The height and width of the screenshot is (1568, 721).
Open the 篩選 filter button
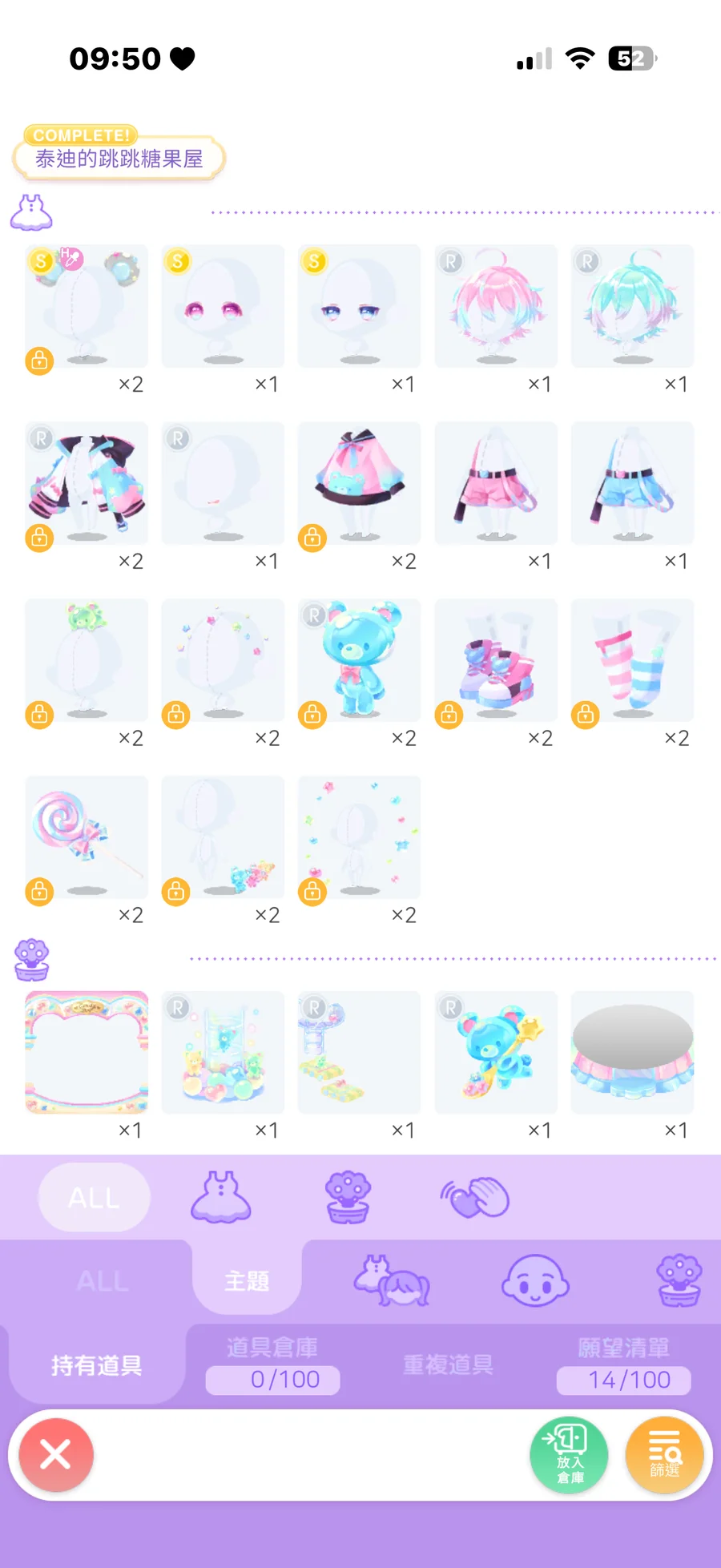tap(664, 1454)
